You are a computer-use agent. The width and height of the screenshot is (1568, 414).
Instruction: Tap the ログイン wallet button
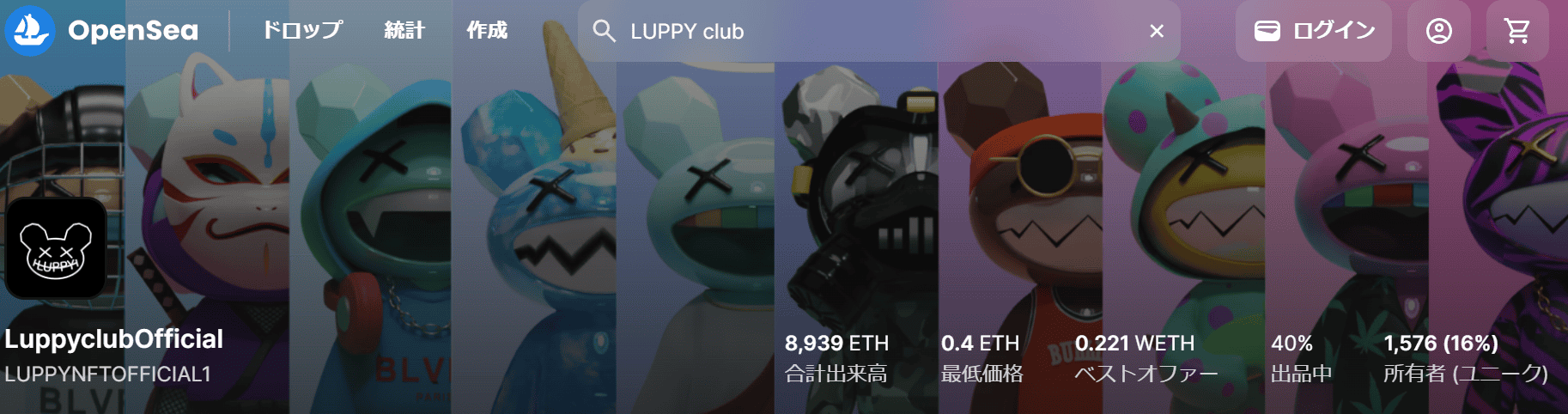pyautogui.click(x=1314, y=31)
